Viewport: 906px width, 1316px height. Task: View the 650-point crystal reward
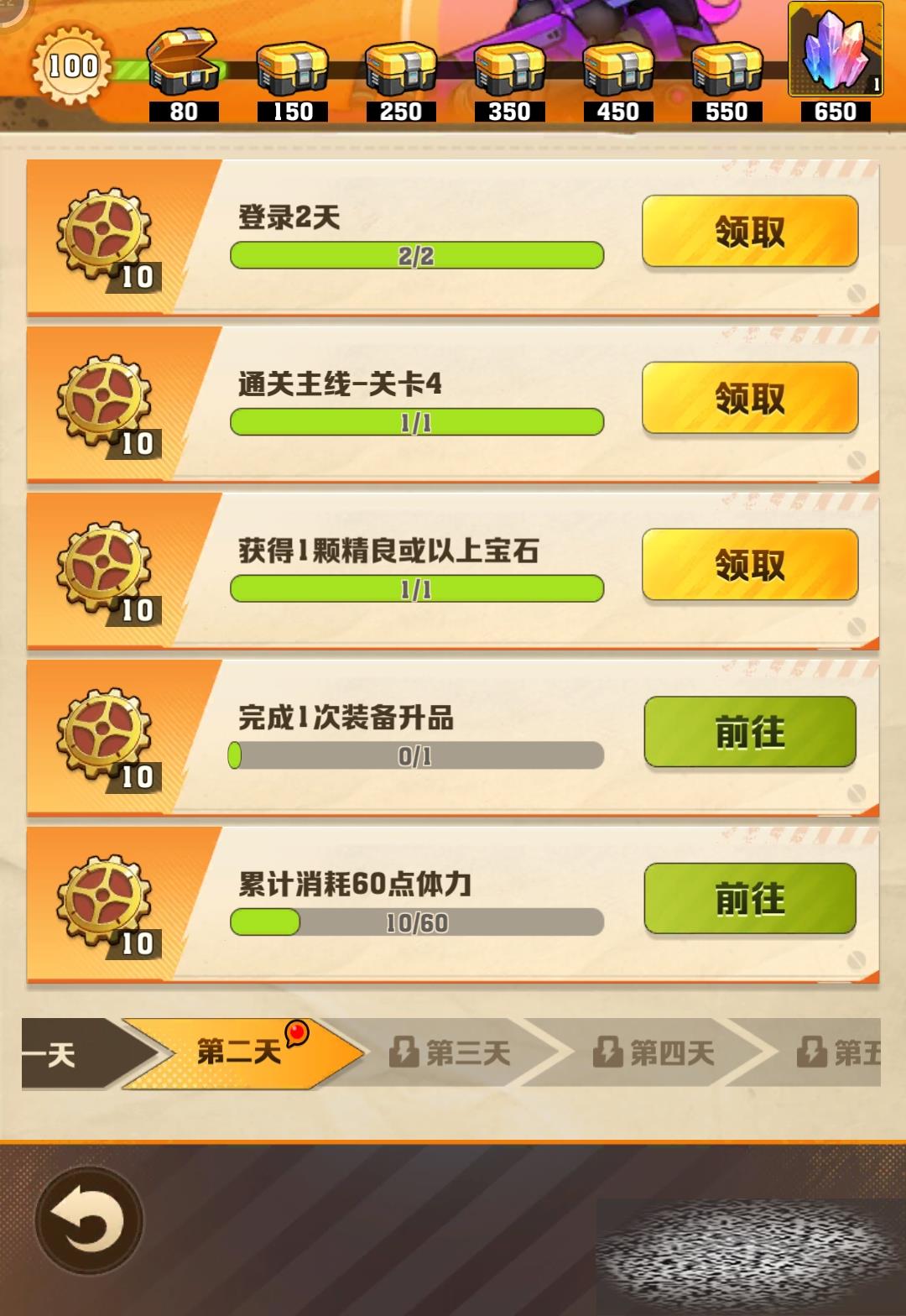[x=835, y=50]
